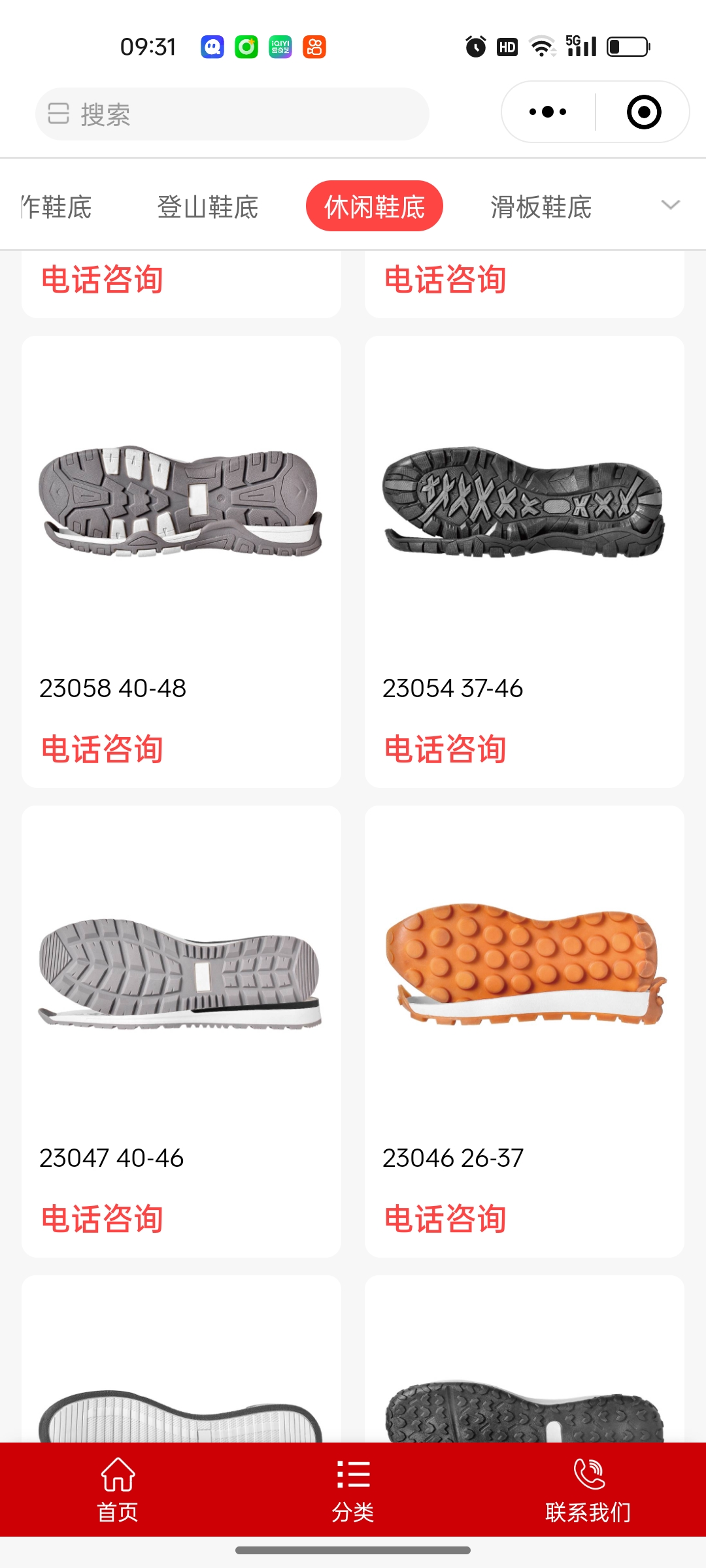Viewport: 706px width, 1568px height.
Task: Open the mini program three-dot menu
Action: pyautogui.click(x=548, y=112)
